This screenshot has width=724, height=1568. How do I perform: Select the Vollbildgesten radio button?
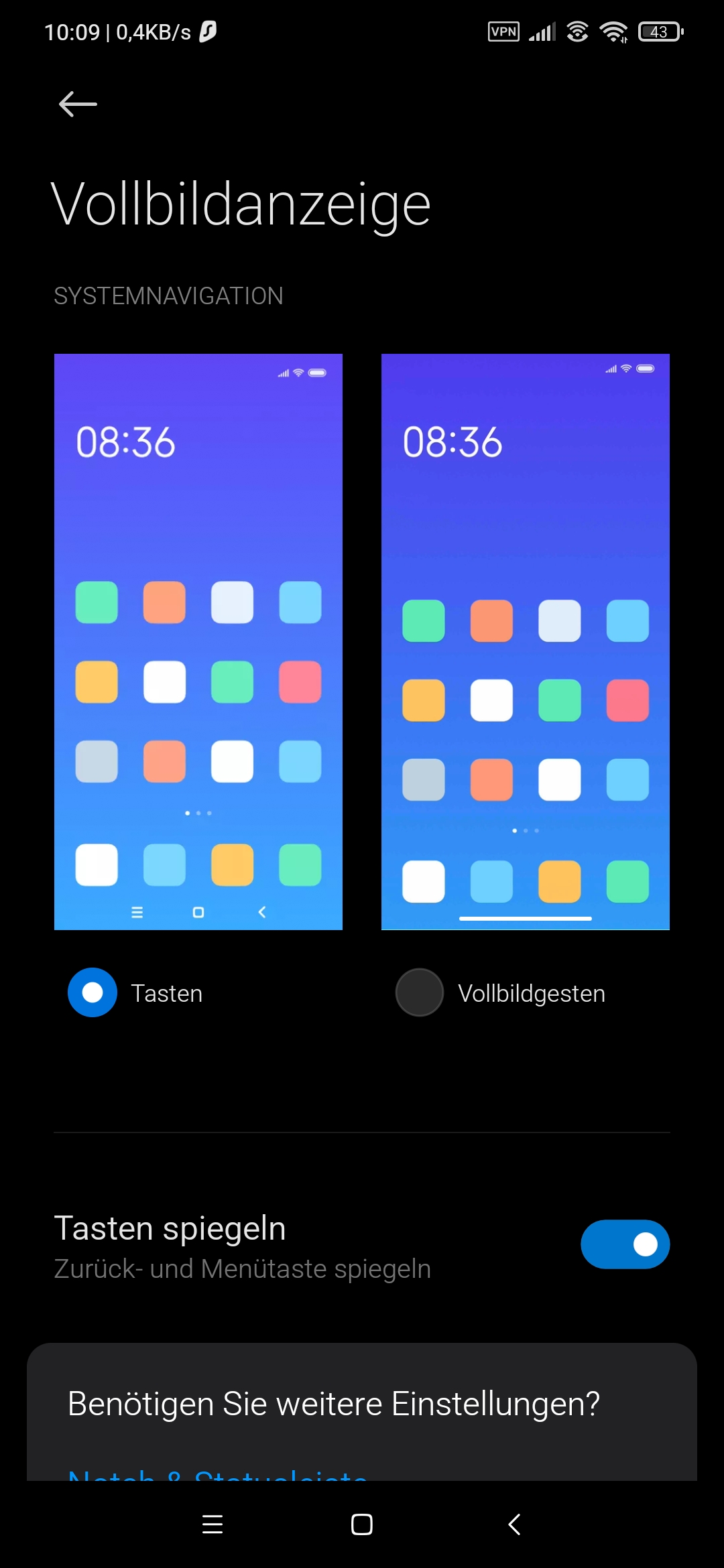[x=420, y=992]
